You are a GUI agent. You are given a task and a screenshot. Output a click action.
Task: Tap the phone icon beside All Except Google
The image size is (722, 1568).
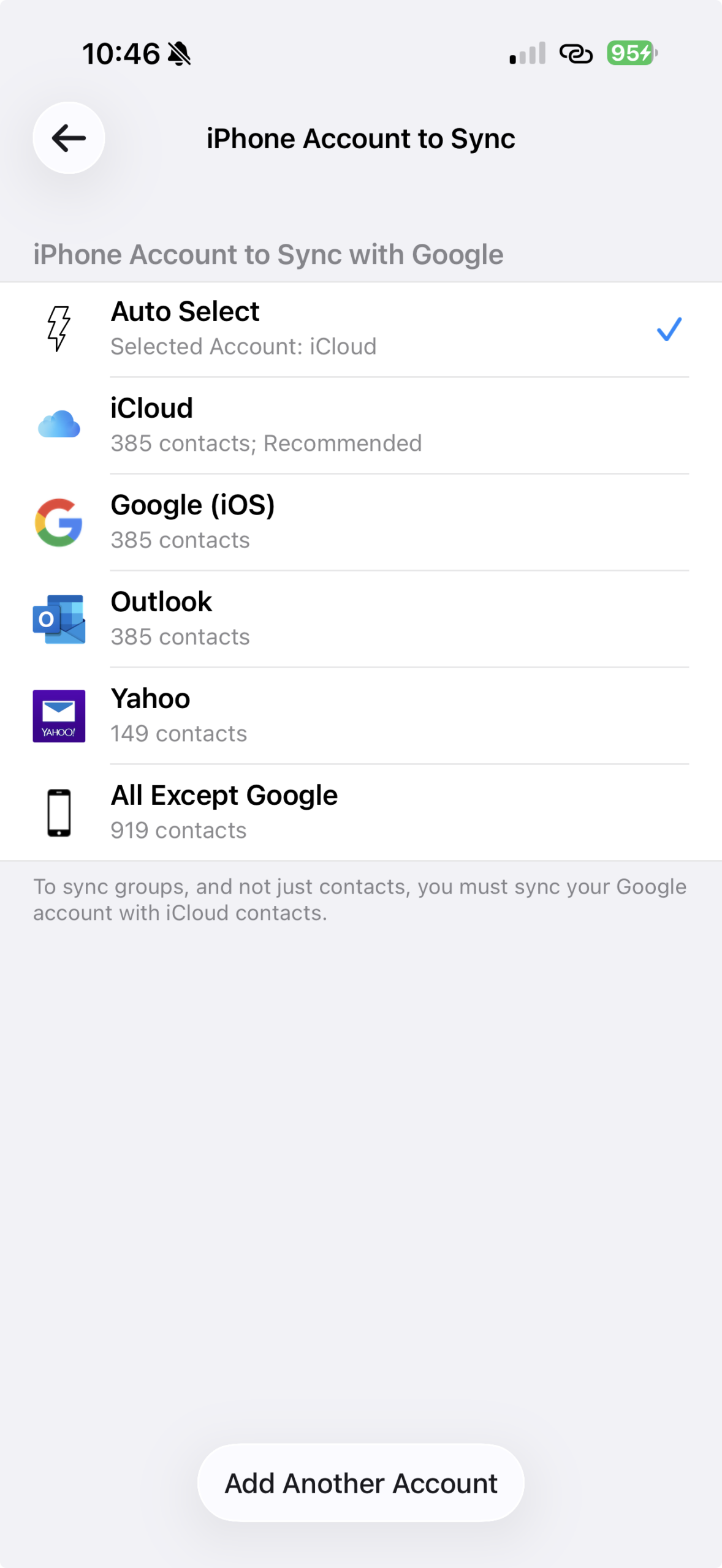point(58,812)
